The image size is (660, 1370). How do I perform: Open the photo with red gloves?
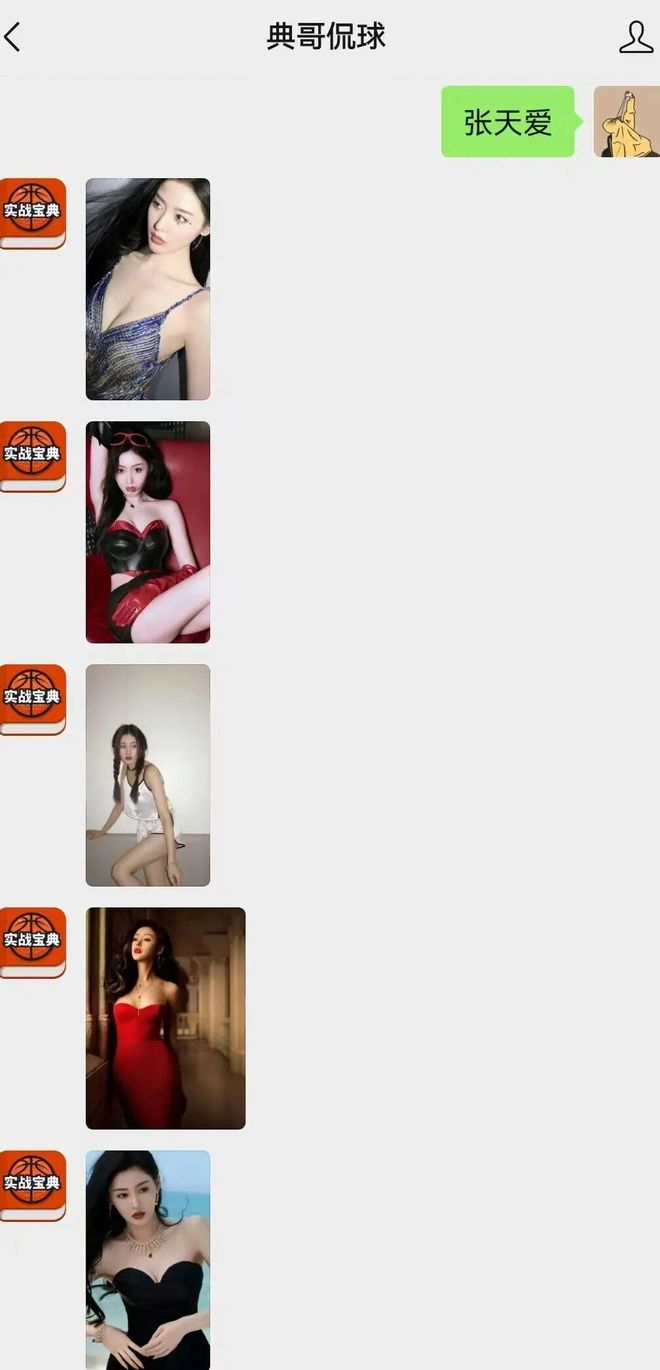tap(148, 532)
